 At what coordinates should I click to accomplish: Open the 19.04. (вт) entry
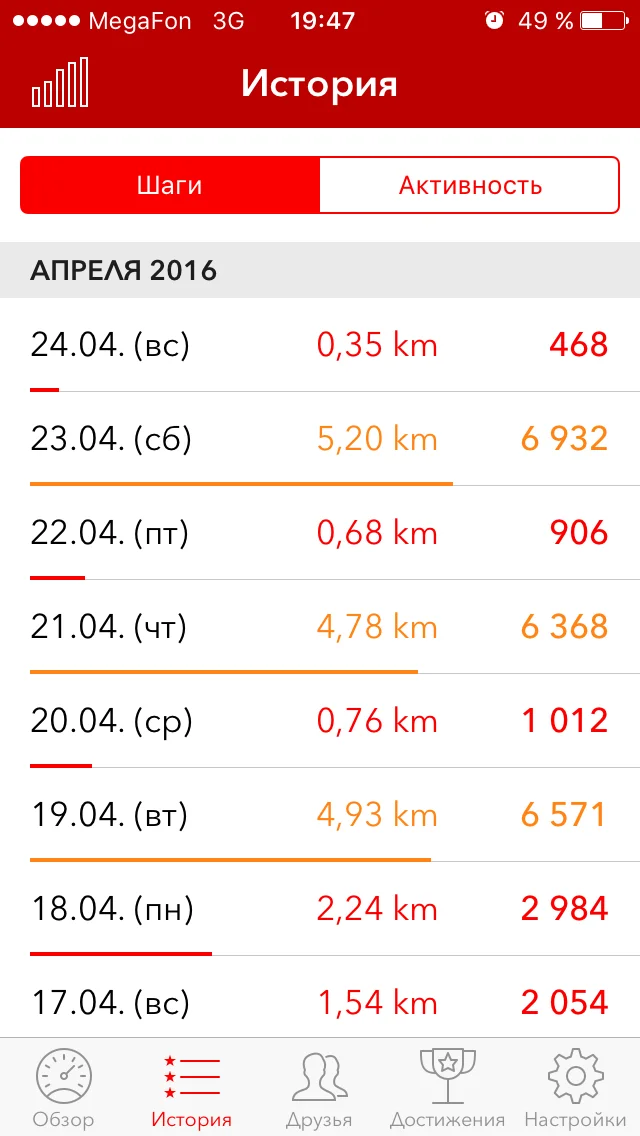[x=320, y=816]
